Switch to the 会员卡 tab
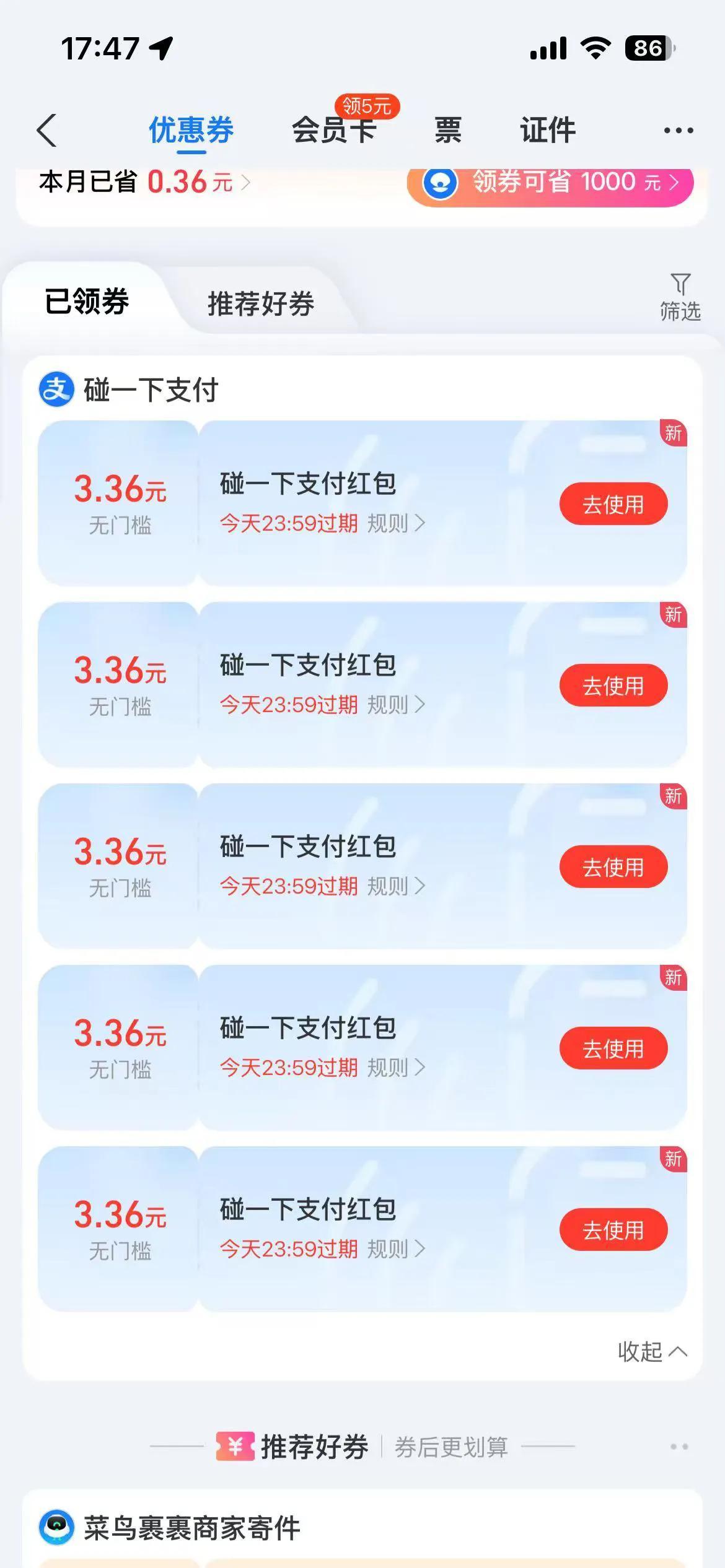The height and width of the screenshot is (1568, 725). [335, 131]
